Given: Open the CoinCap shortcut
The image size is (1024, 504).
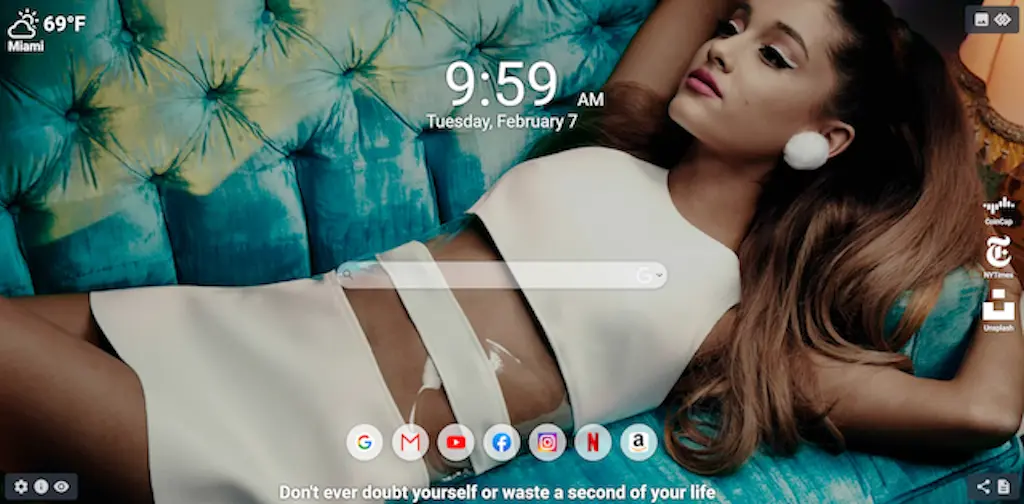Looking at the screenshot, I should pyautogui.click(x=998, y=209).
